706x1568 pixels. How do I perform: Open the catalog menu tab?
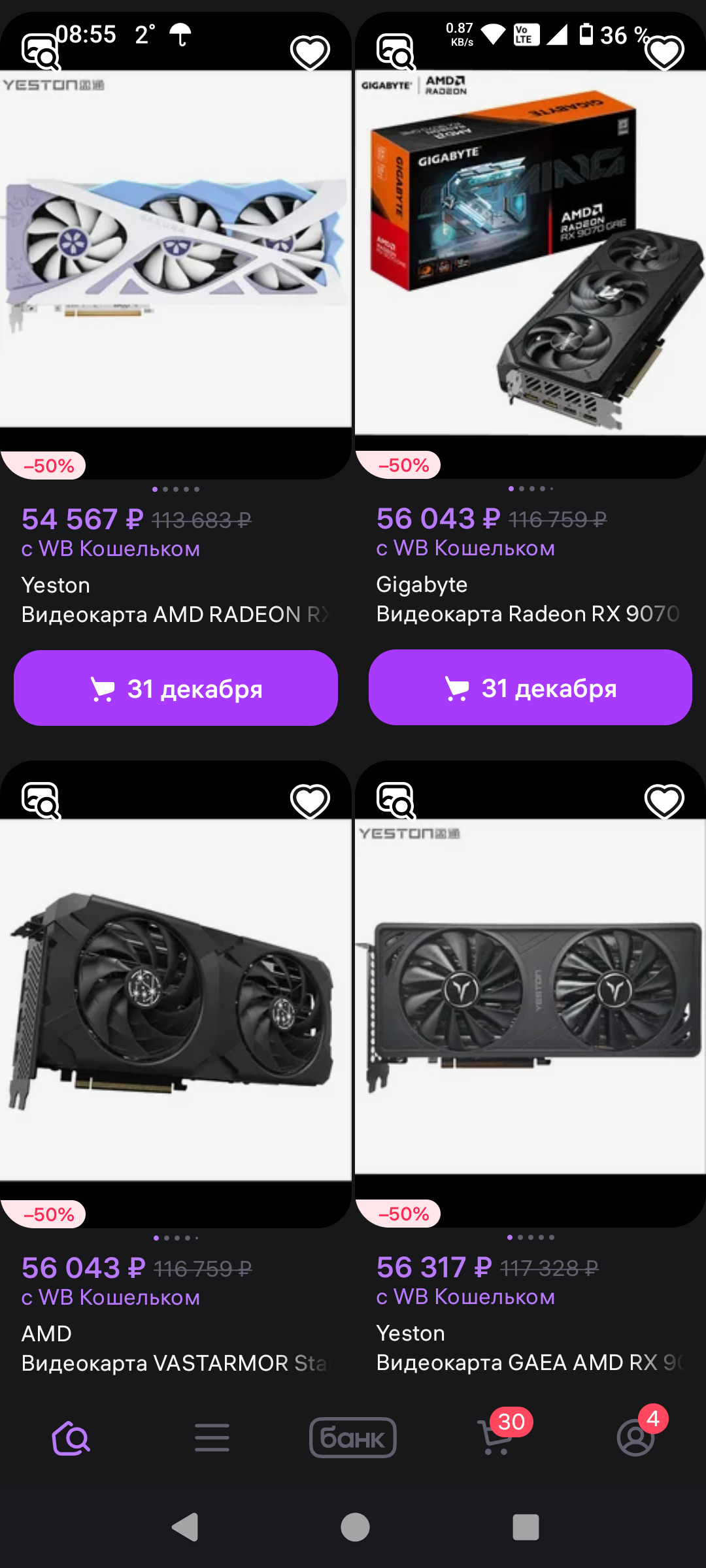click(x=212, y=1438)
